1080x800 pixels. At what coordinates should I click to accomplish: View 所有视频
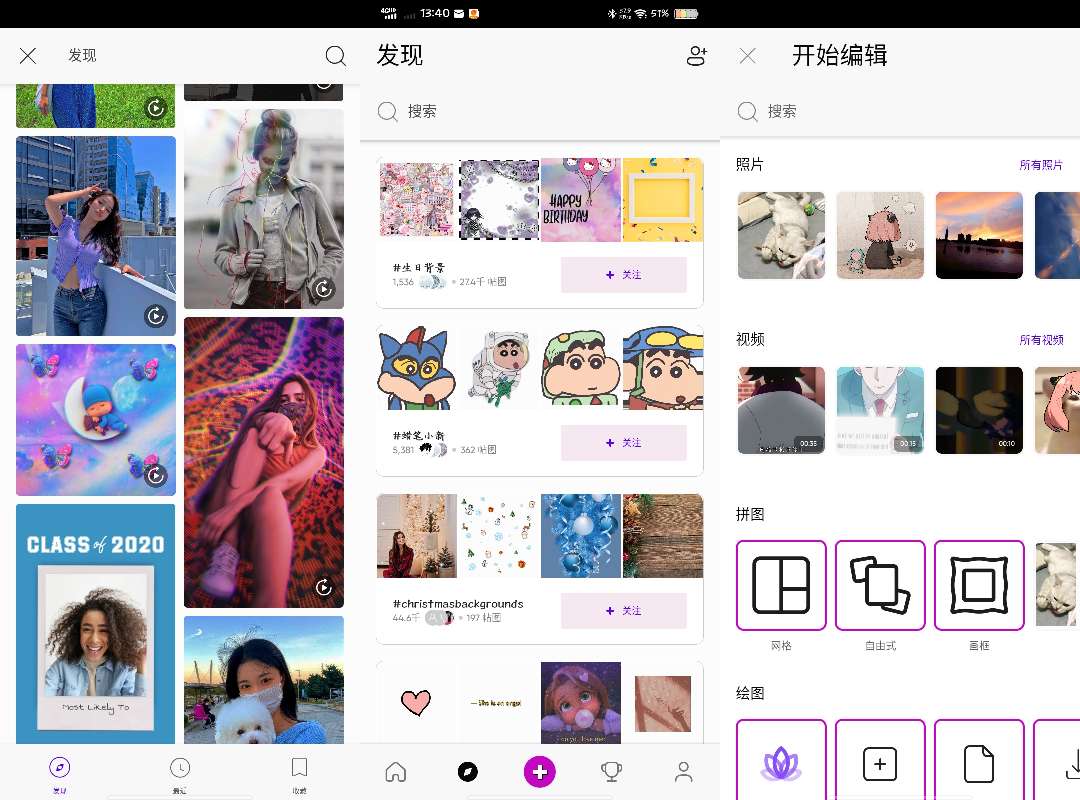click(x=1041, y=340)
